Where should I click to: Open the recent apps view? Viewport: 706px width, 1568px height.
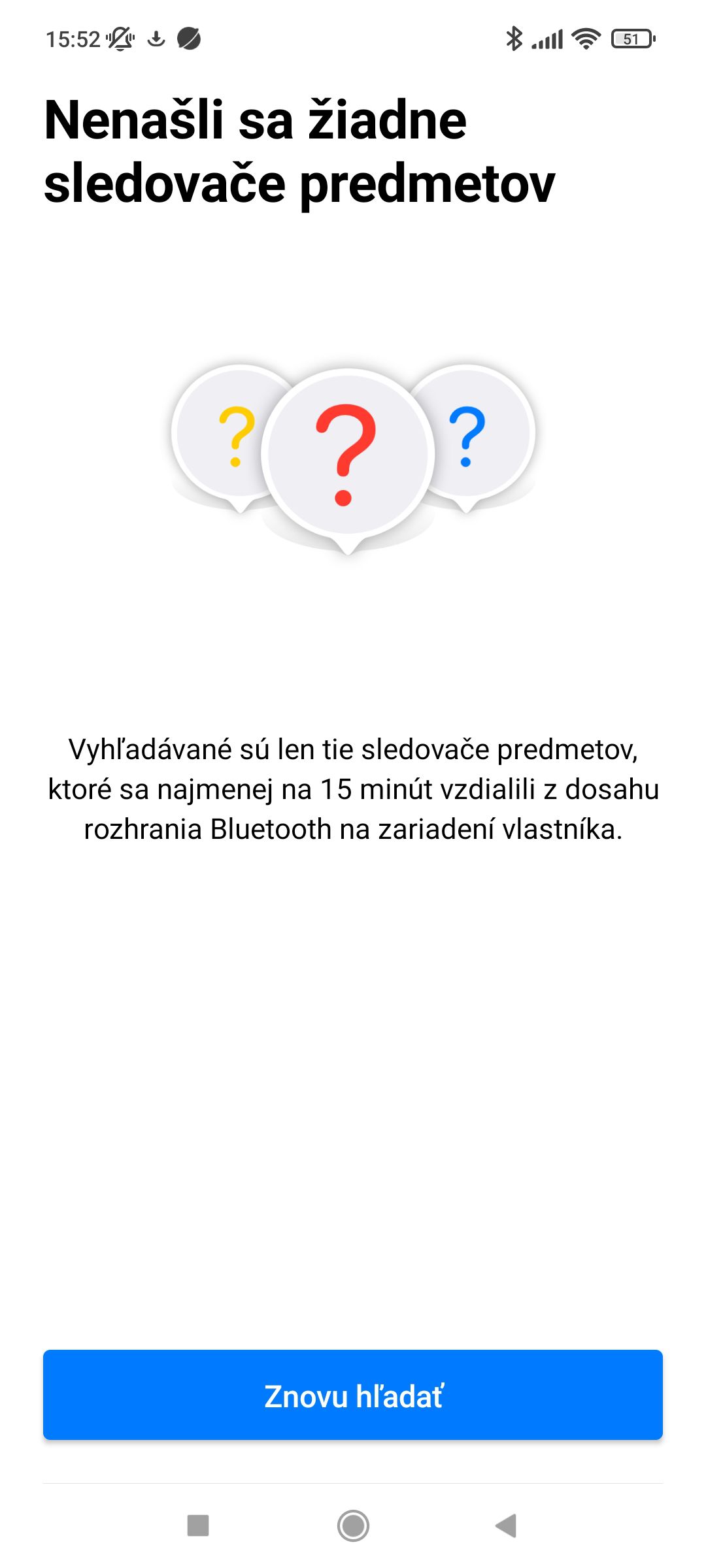(198, 1526)
